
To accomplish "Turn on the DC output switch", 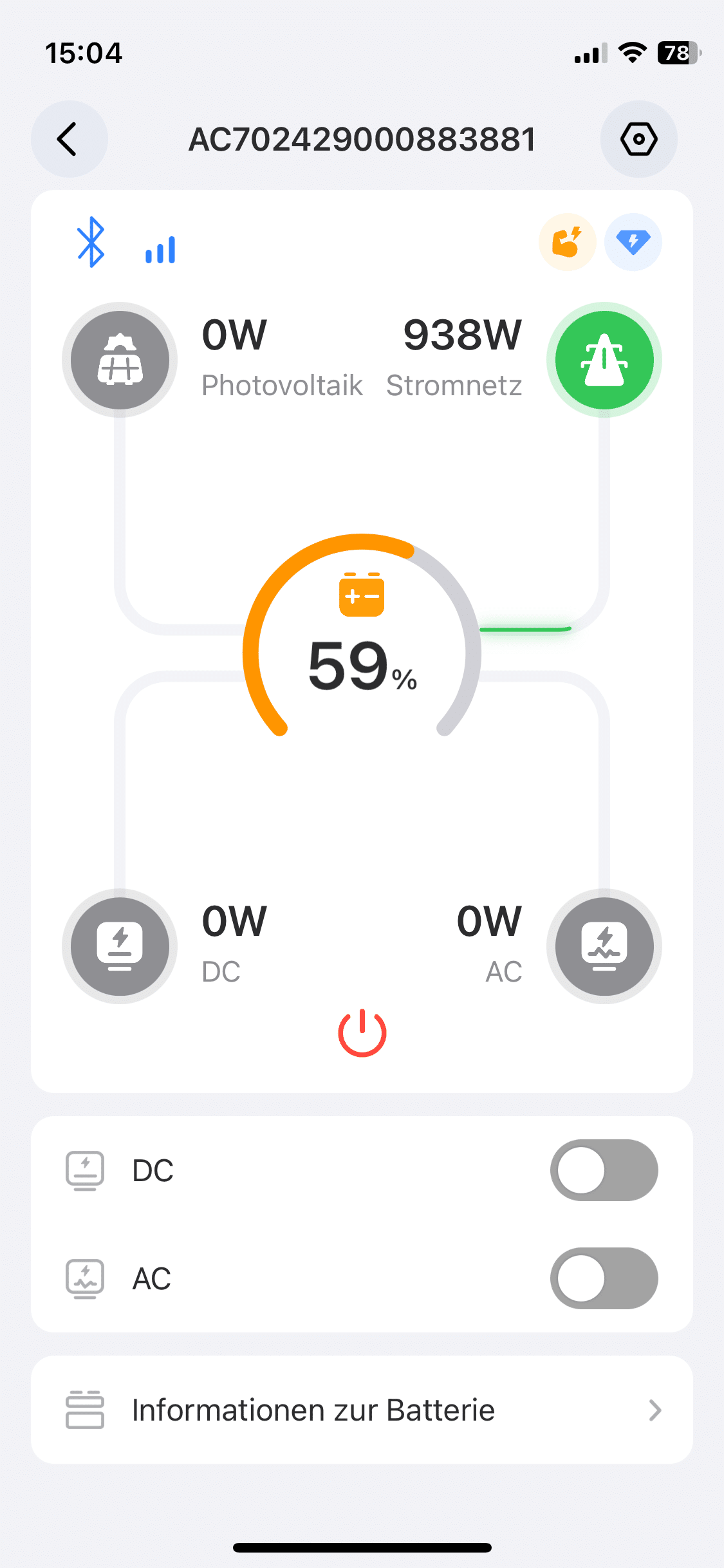I will 604,1170.
